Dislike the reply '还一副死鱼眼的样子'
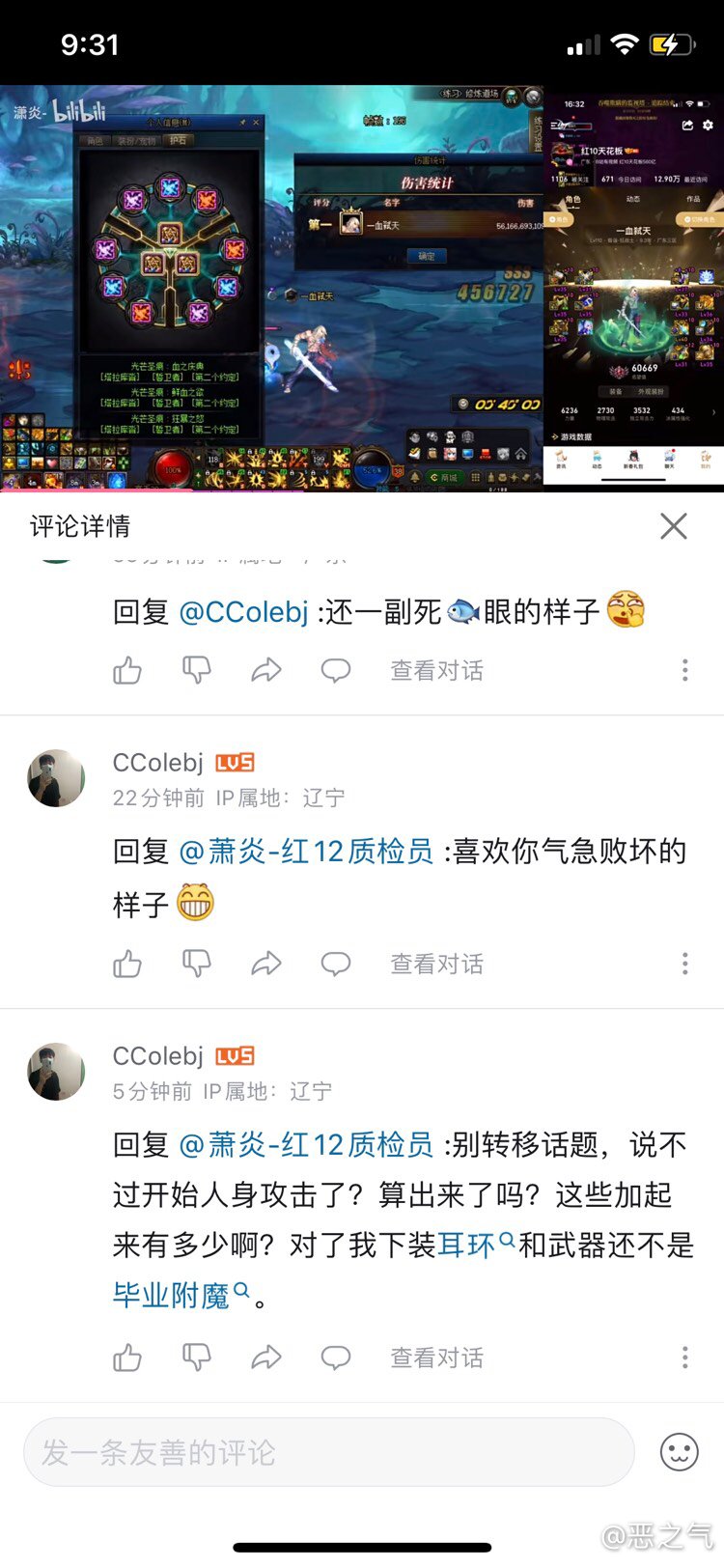 tap(197, 670)
